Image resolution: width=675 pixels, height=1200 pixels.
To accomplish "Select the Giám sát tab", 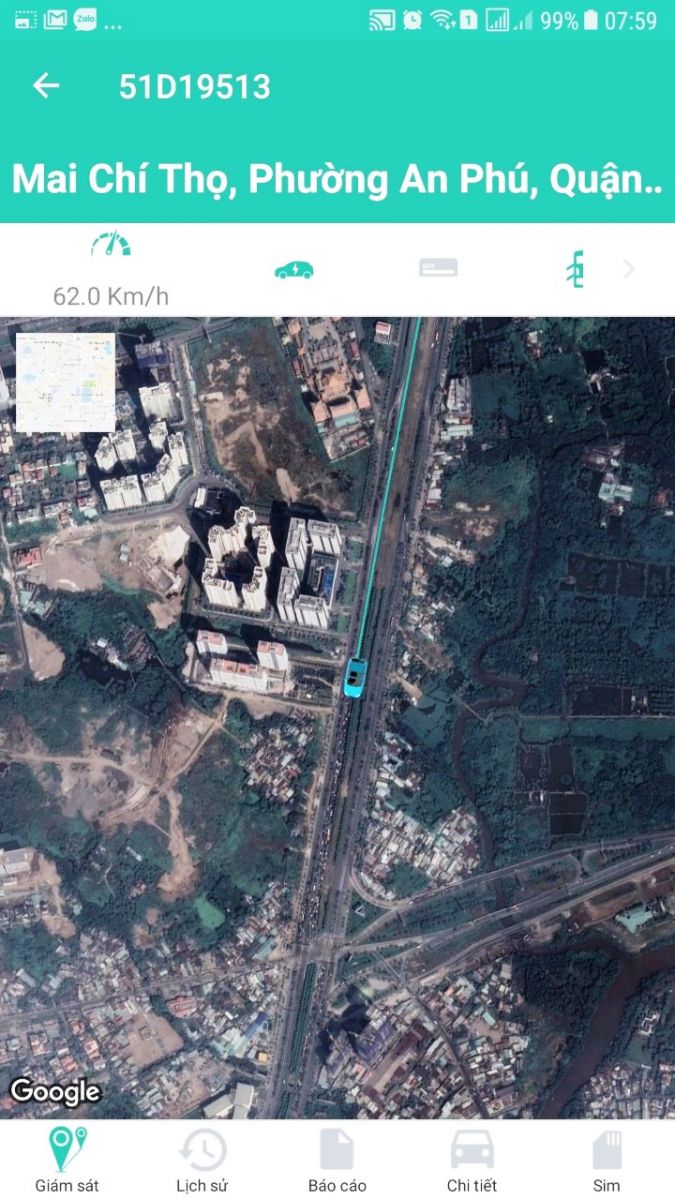I will tap(67, 1160).
